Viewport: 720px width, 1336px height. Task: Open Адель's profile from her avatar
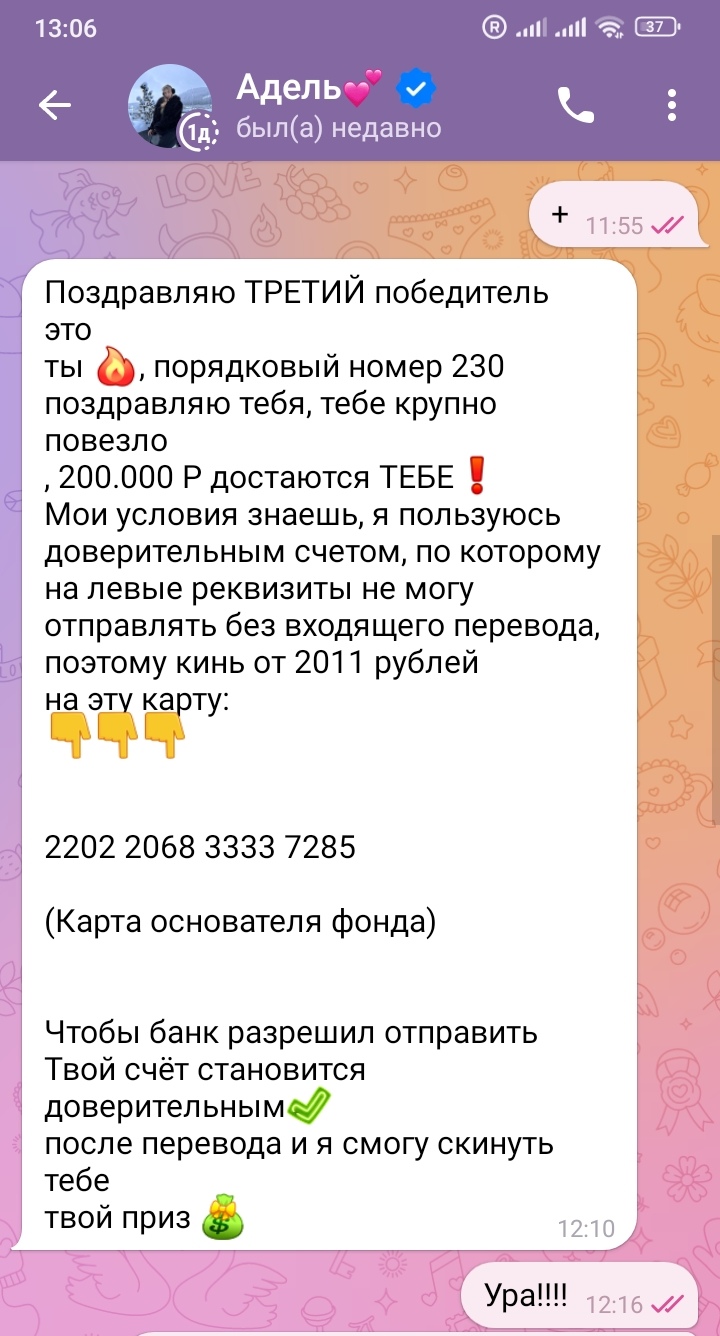point(170,106)
